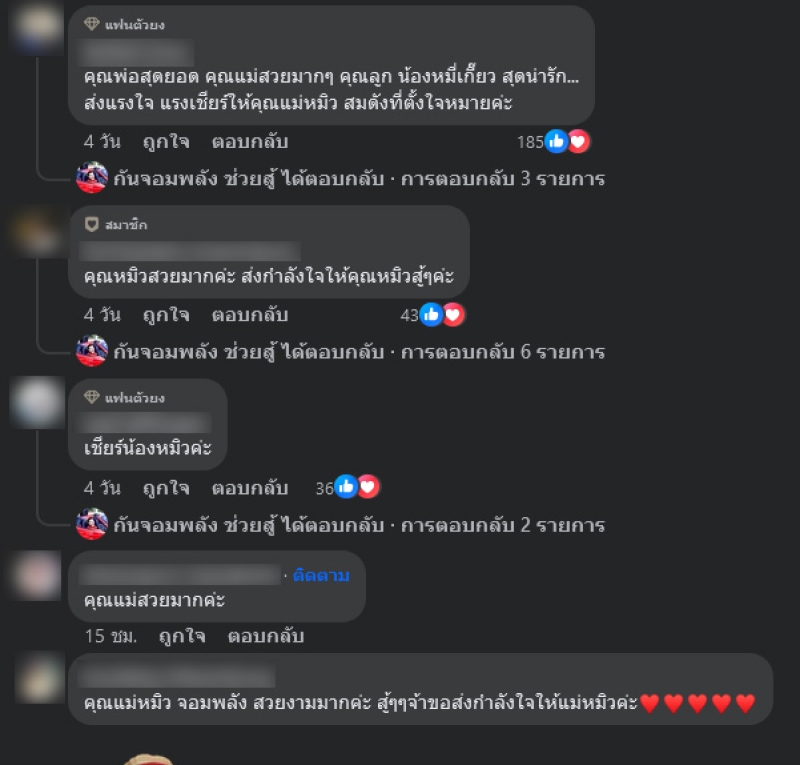Follow the commenter via ติดตาม link

[321, 575]
